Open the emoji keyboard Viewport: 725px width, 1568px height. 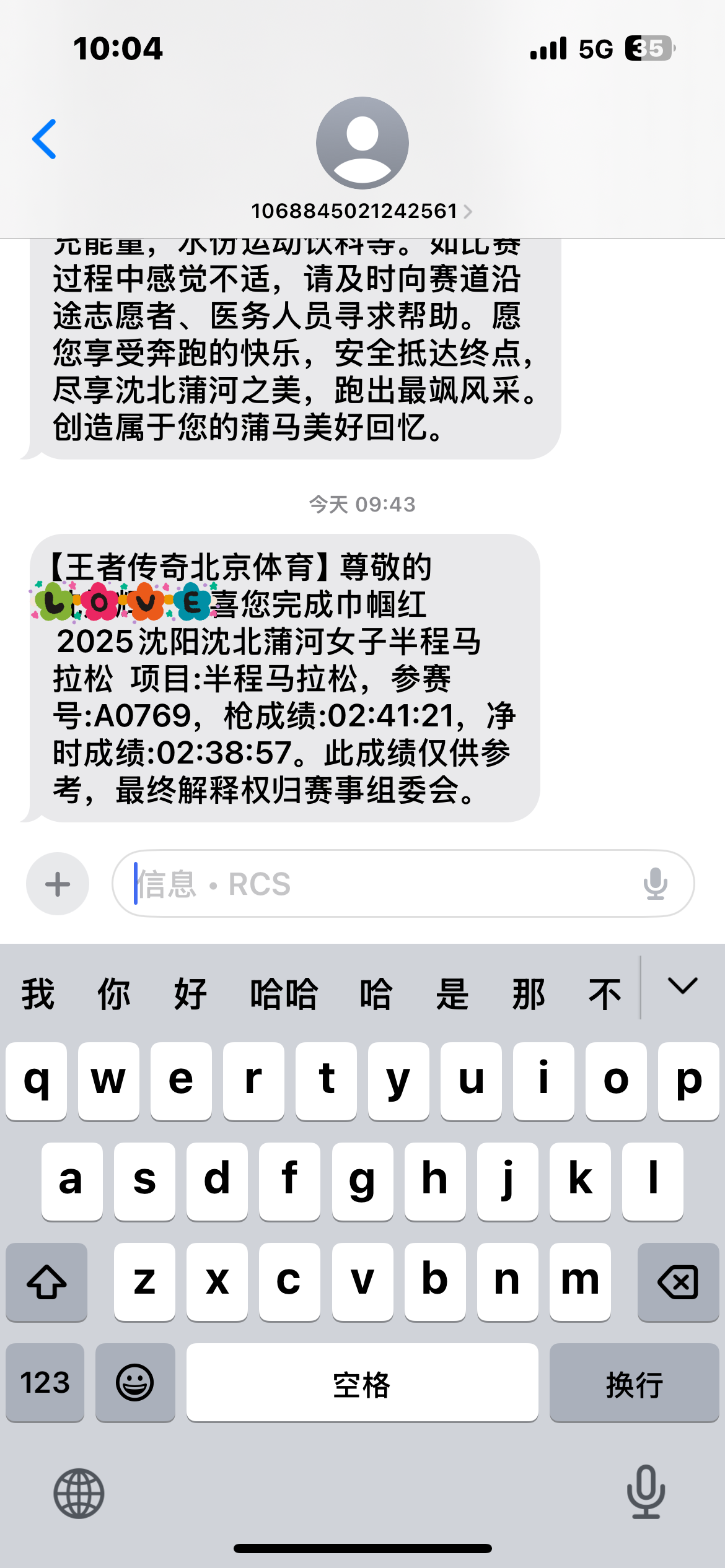(135, 1383)
